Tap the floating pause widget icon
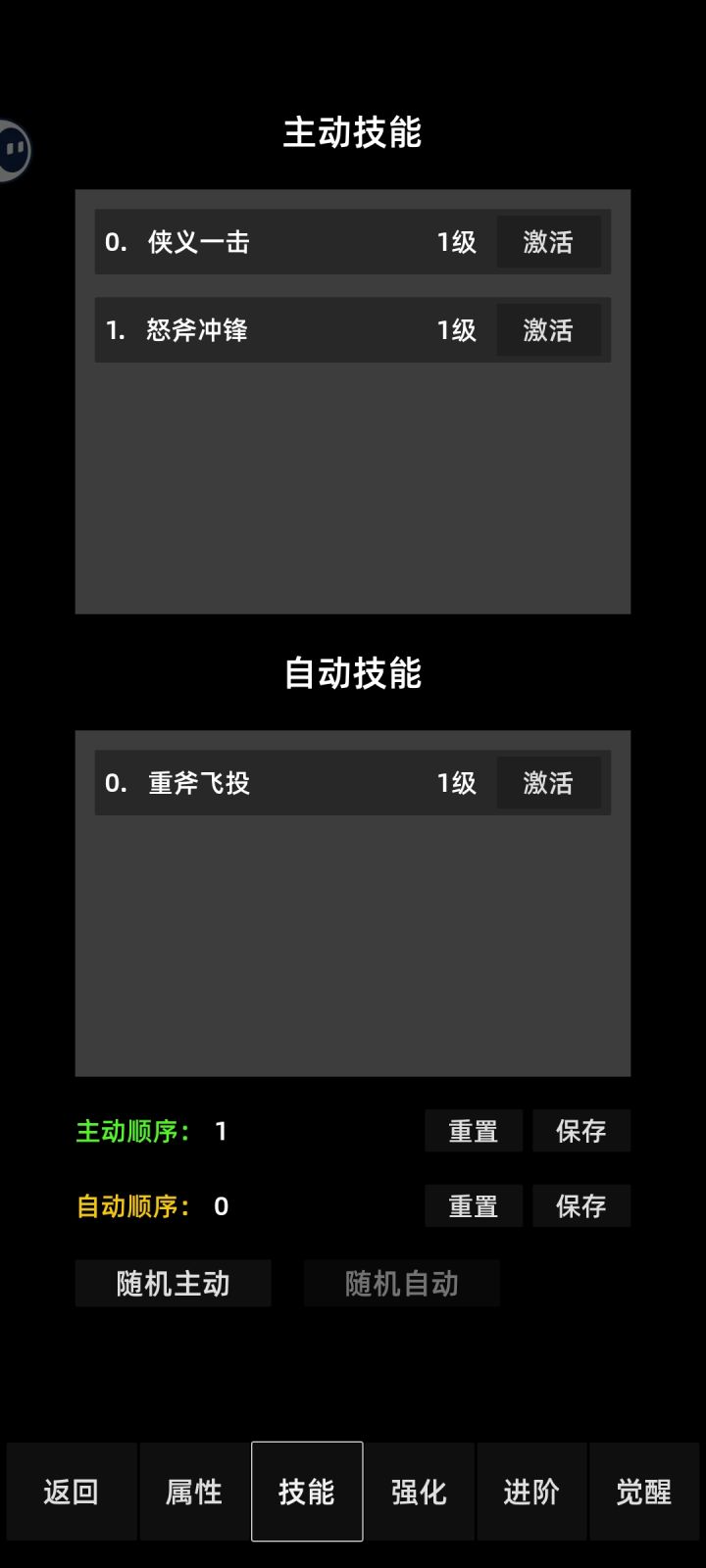The width and height of the screenshot is (706, 1568). tap(14, 149)
